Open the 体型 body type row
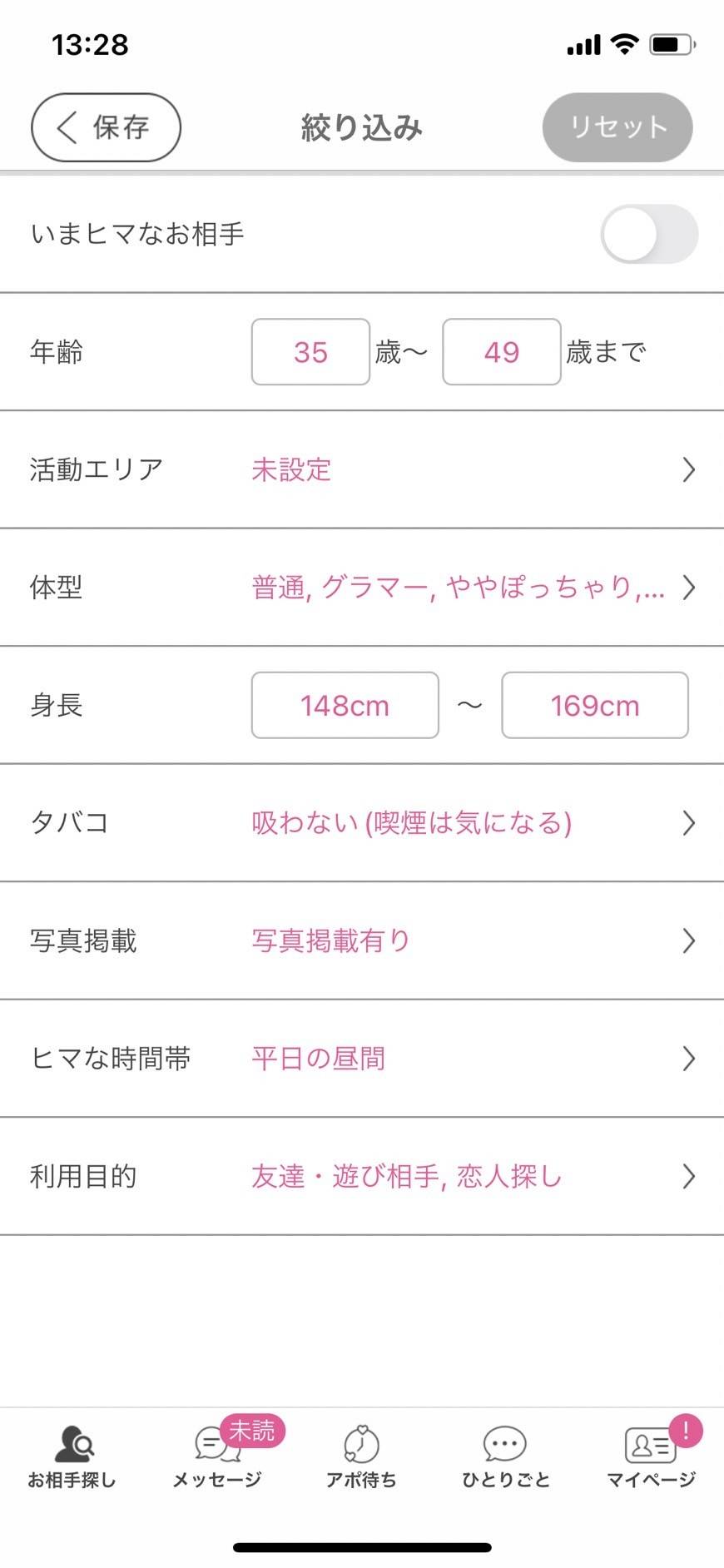This screenshot has width=724, height=1568. pos(362,588)
